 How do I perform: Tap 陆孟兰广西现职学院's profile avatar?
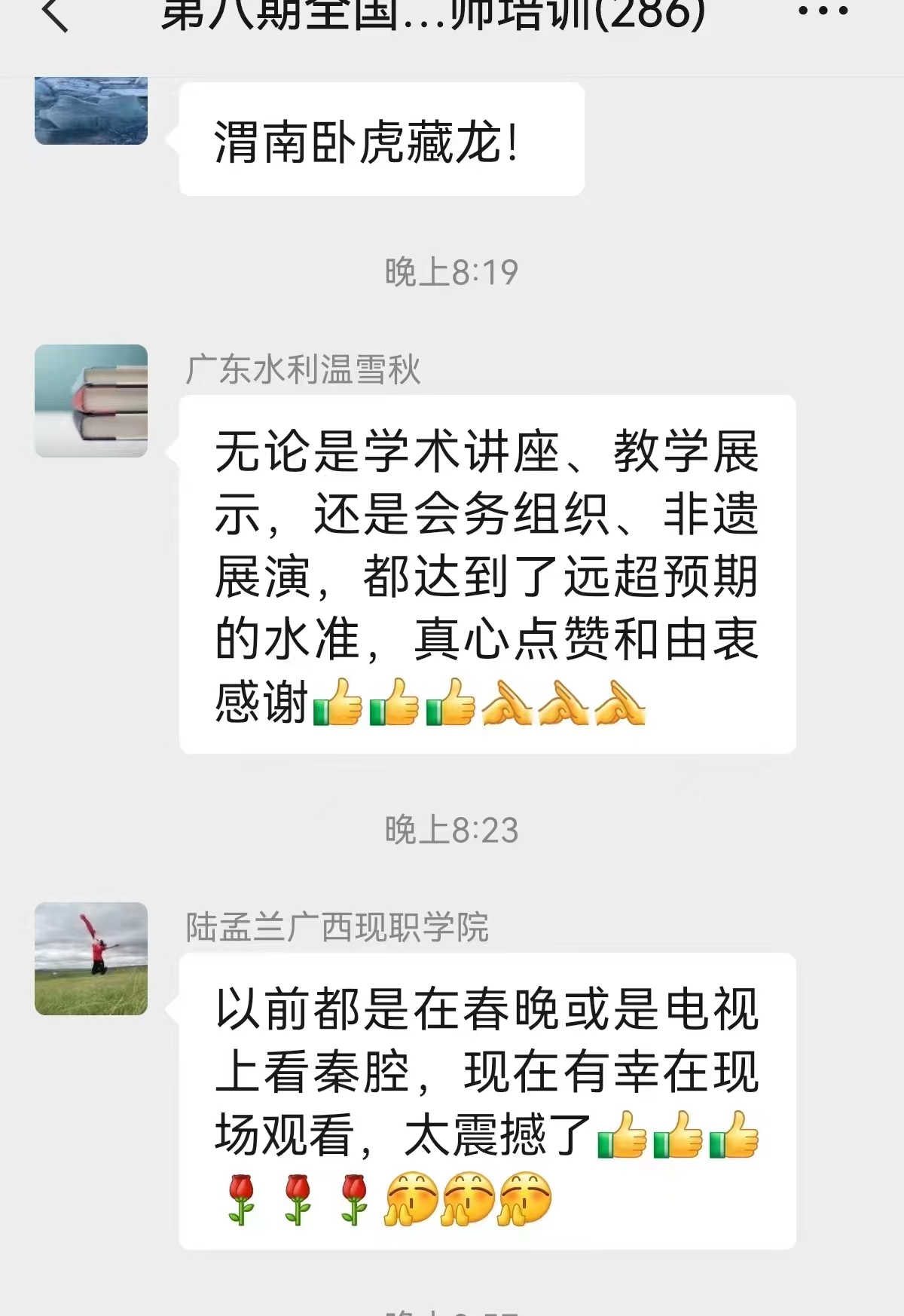click(x=91, y=958)
